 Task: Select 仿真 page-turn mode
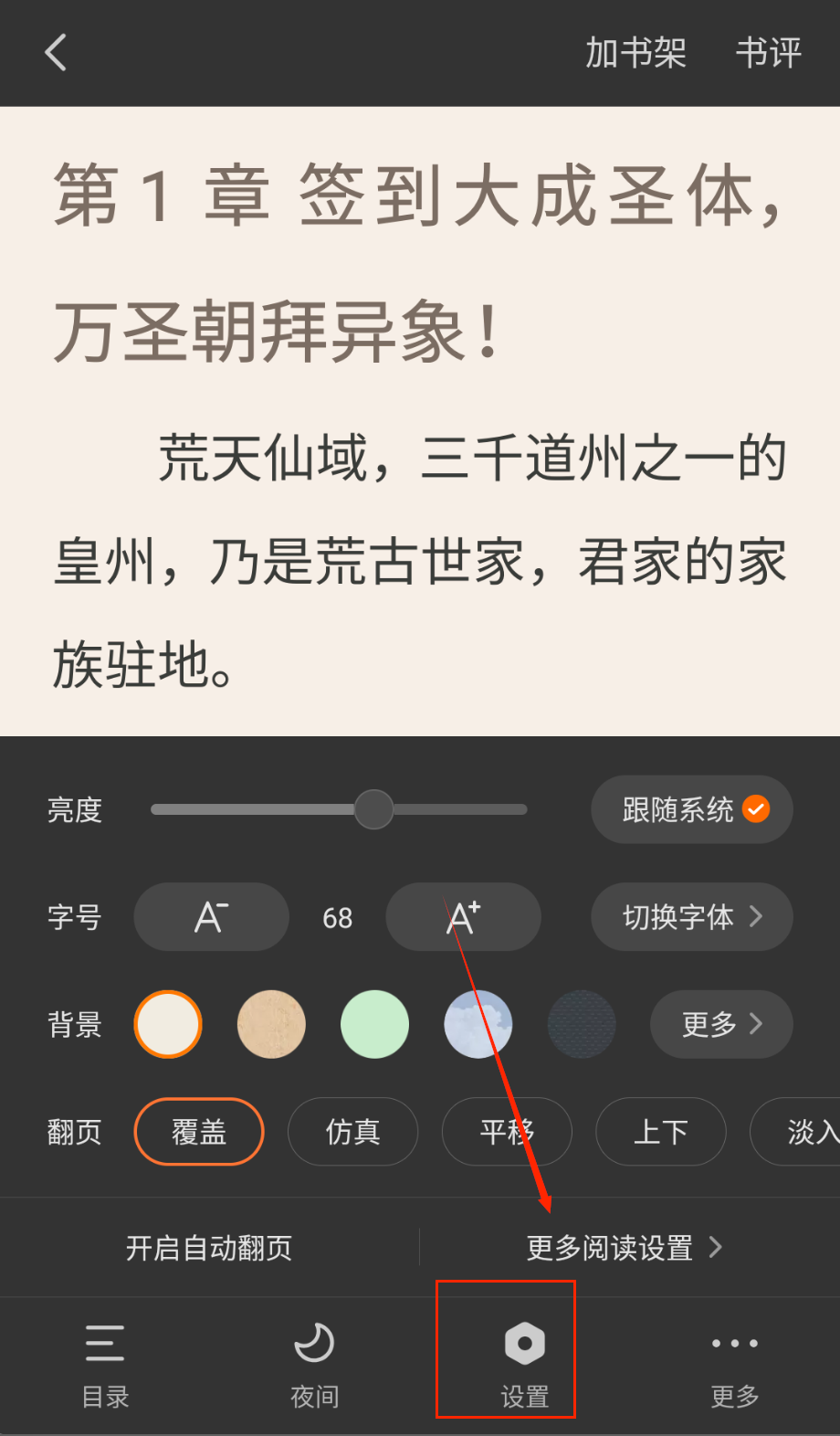click(x=352, y=1132)
